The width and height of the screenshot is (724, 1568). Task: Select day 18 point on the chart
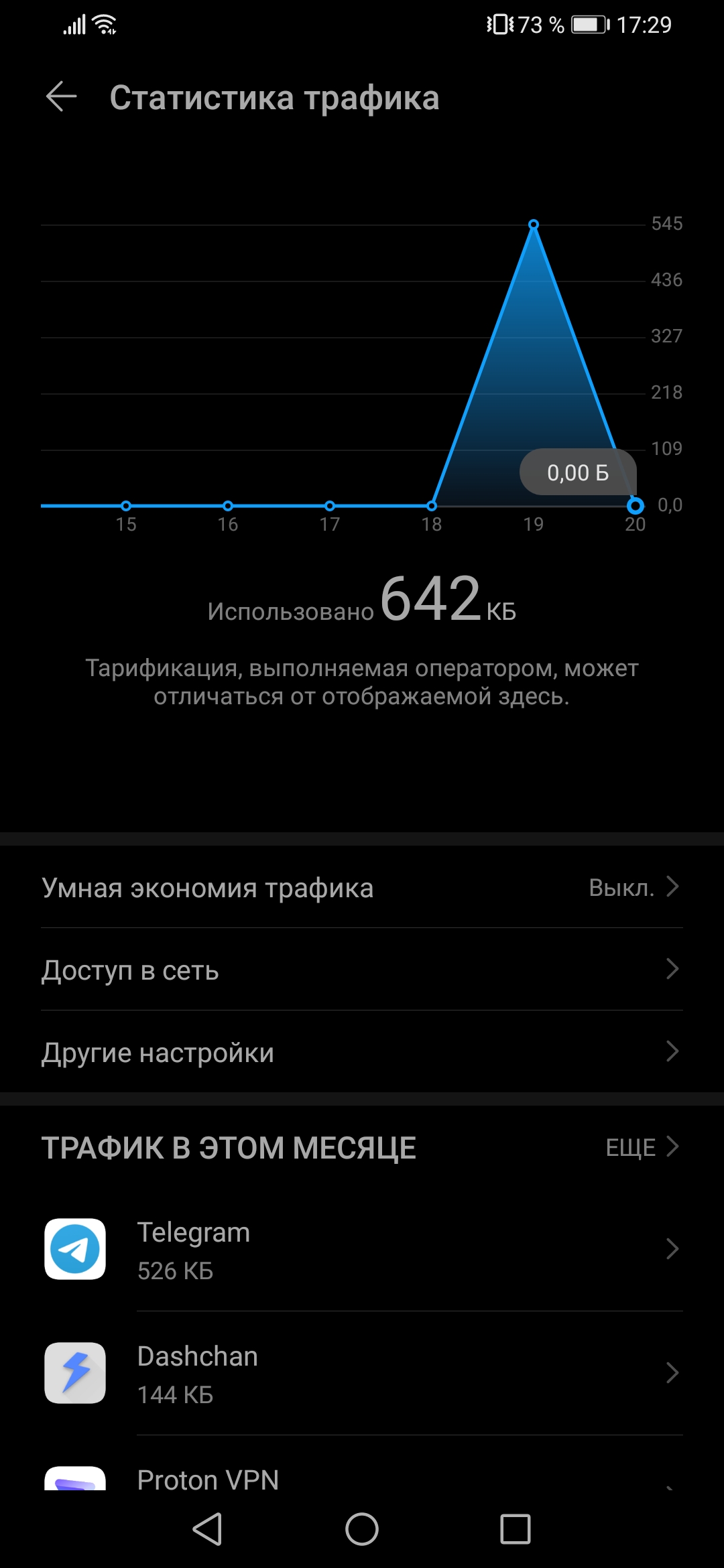tap(432, 506)
